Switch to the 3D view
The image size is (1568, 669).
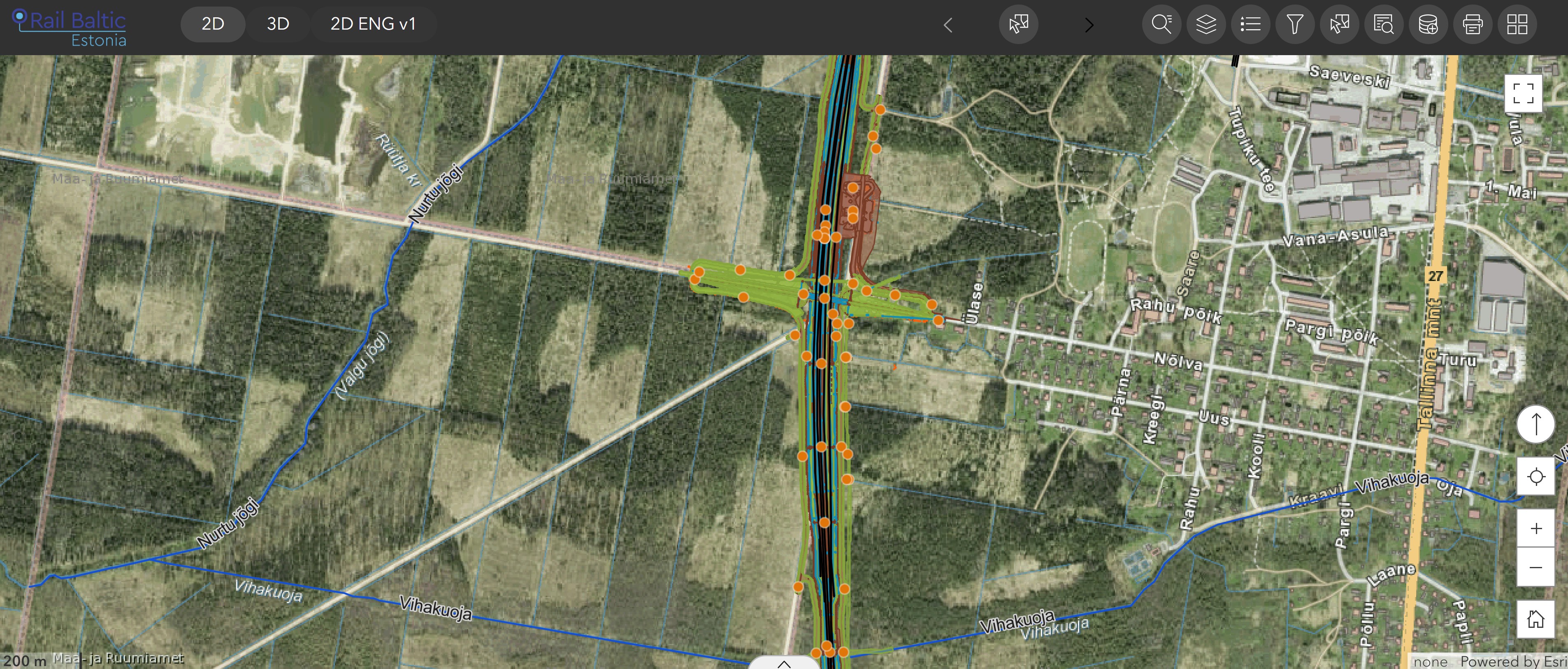(x=278, y=24)
